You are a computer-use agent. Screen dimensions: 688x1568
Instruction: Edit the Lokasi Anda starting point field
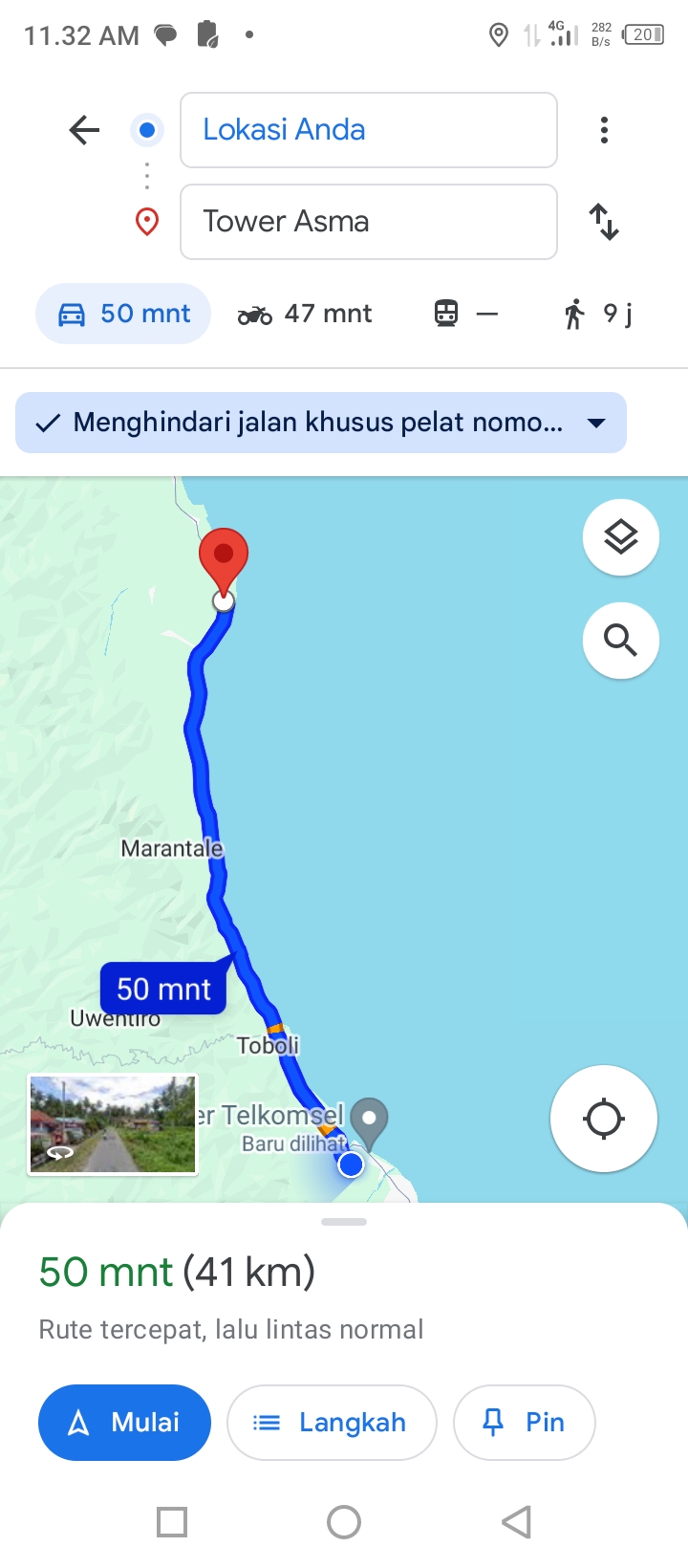click(x=369, y=130)
